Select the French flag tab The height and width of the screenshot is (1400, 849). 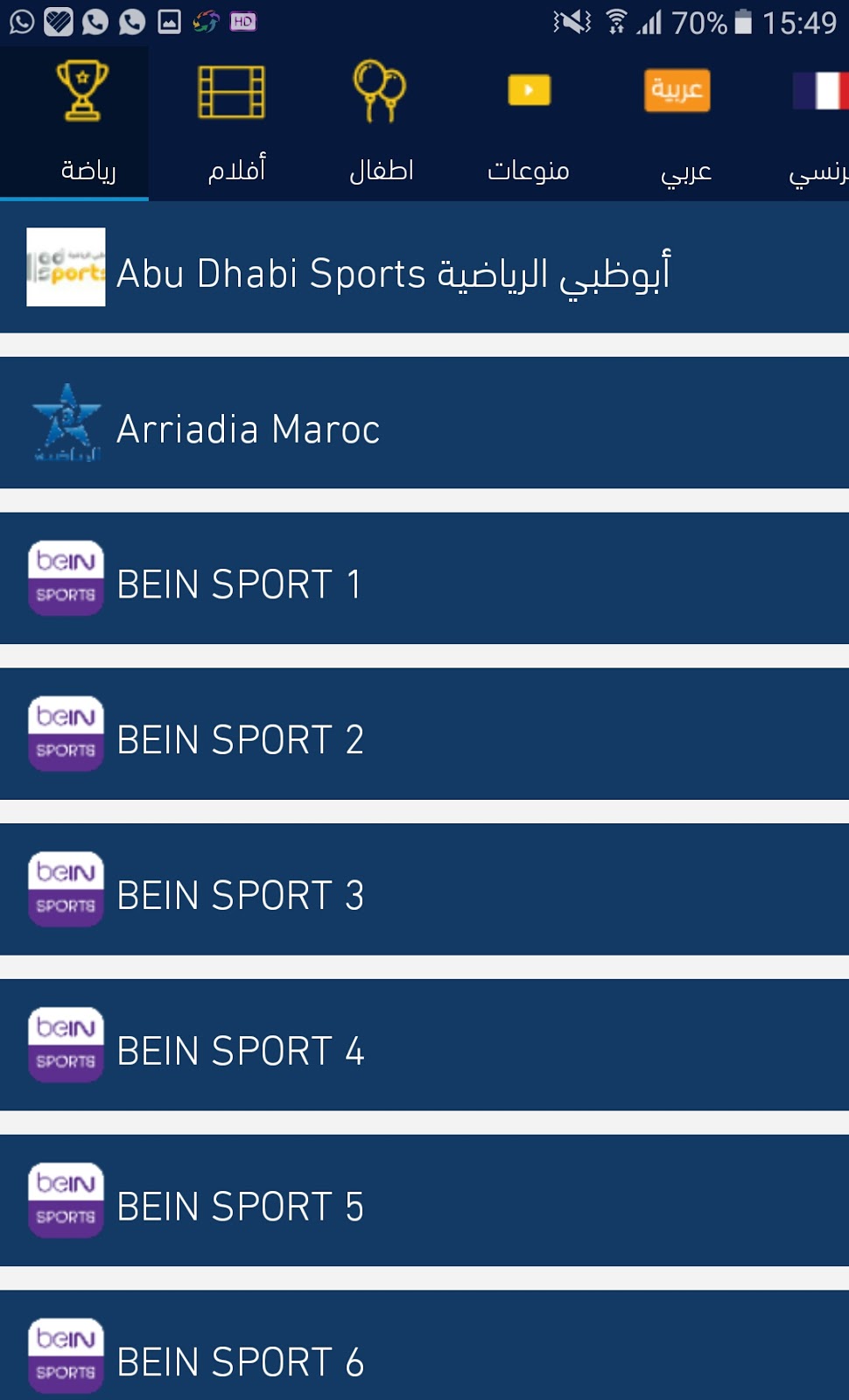[818, 122]
